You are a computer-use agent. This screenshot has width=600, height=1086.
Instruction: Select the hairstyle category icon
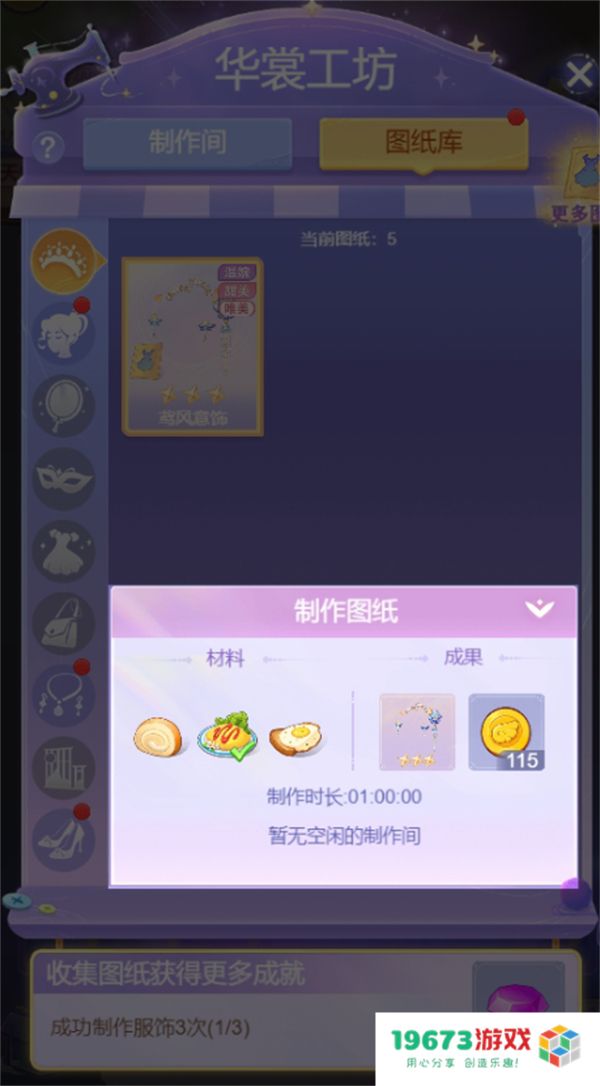(x=64, y=332)
